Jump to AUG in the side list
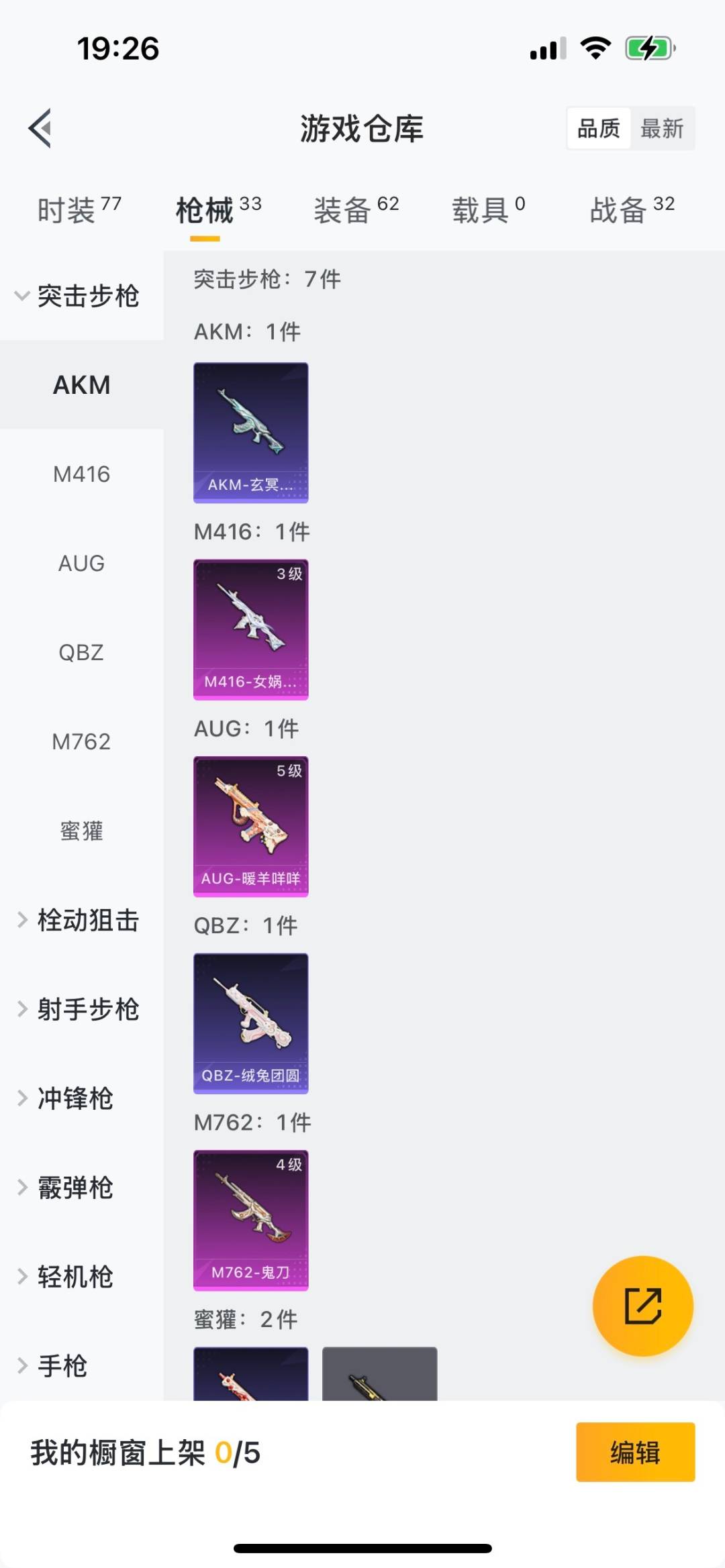Screen dimensions: 725x1568 click(81, 564)
